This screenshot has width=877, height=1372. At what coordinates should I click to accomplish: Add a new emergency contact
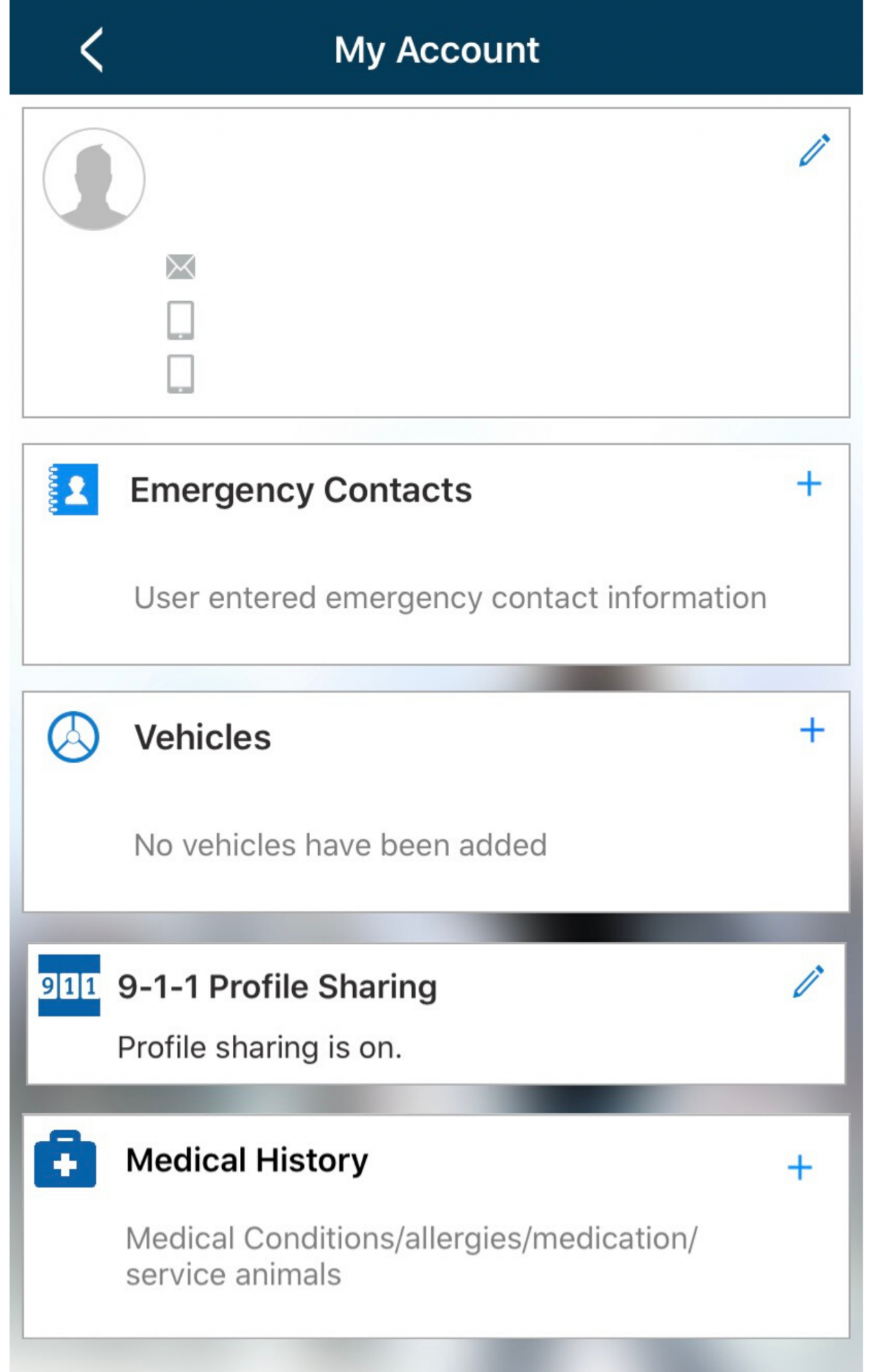(810, 484)
